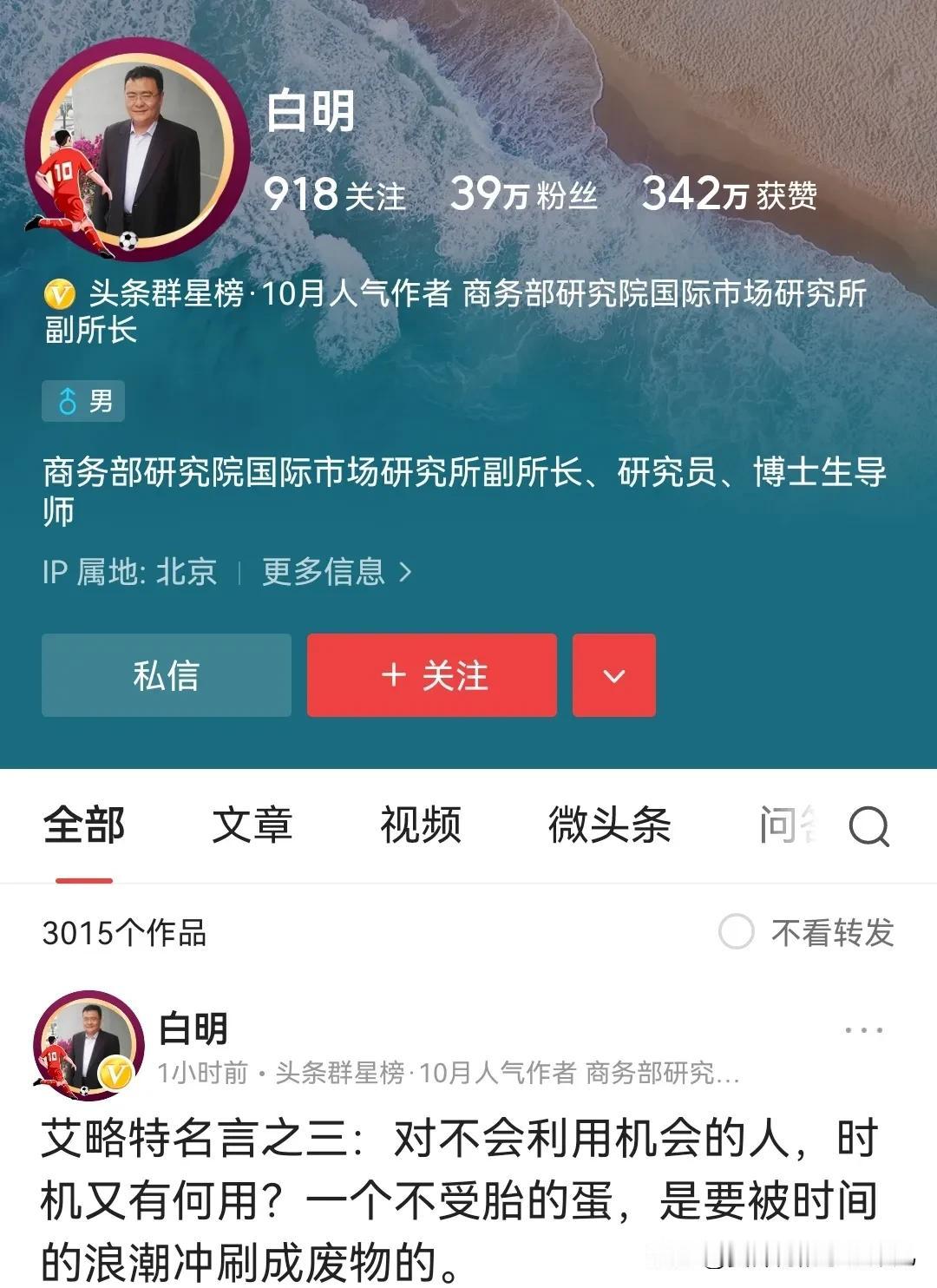
Task: Switch to the 文章 tab
Action: point(252,826)
